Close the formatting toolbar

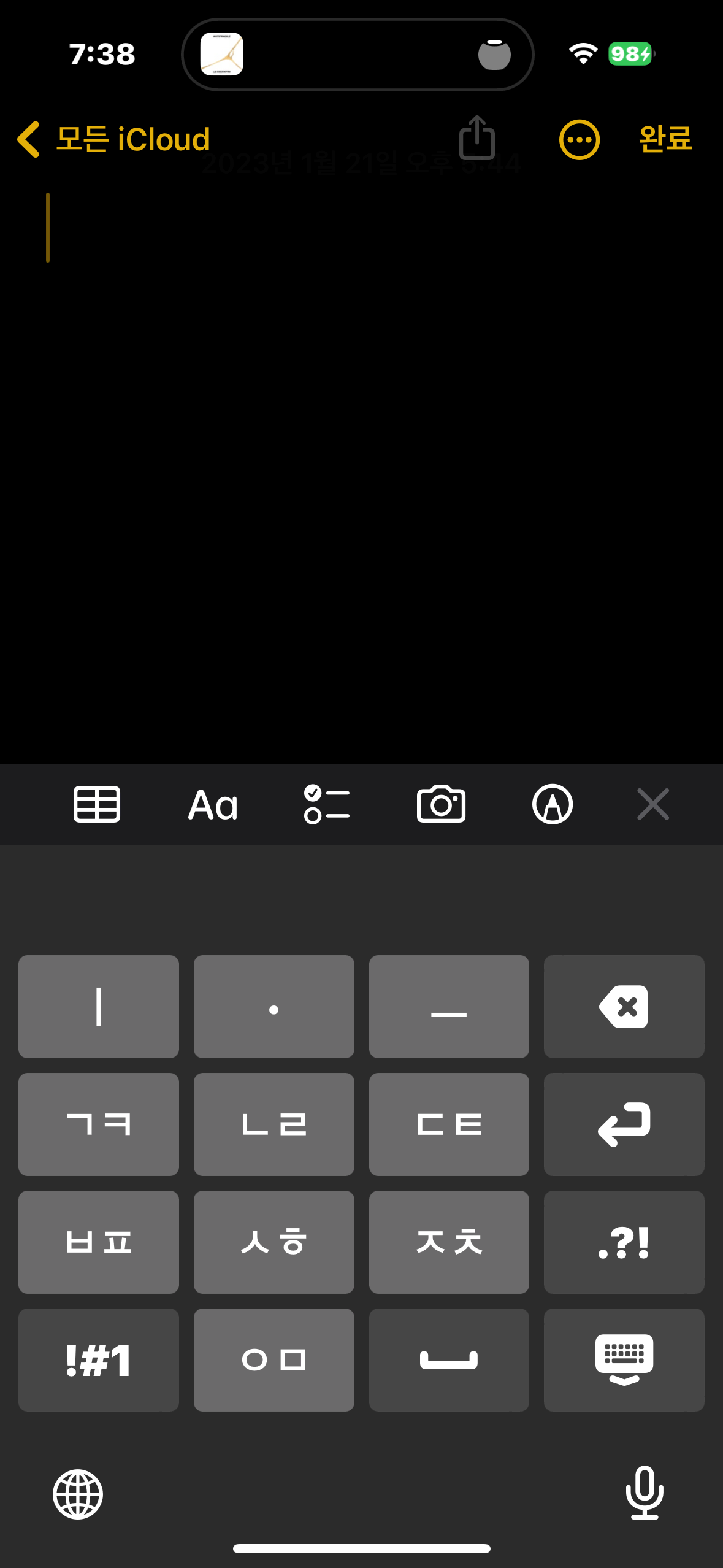(x=652, y=804)
